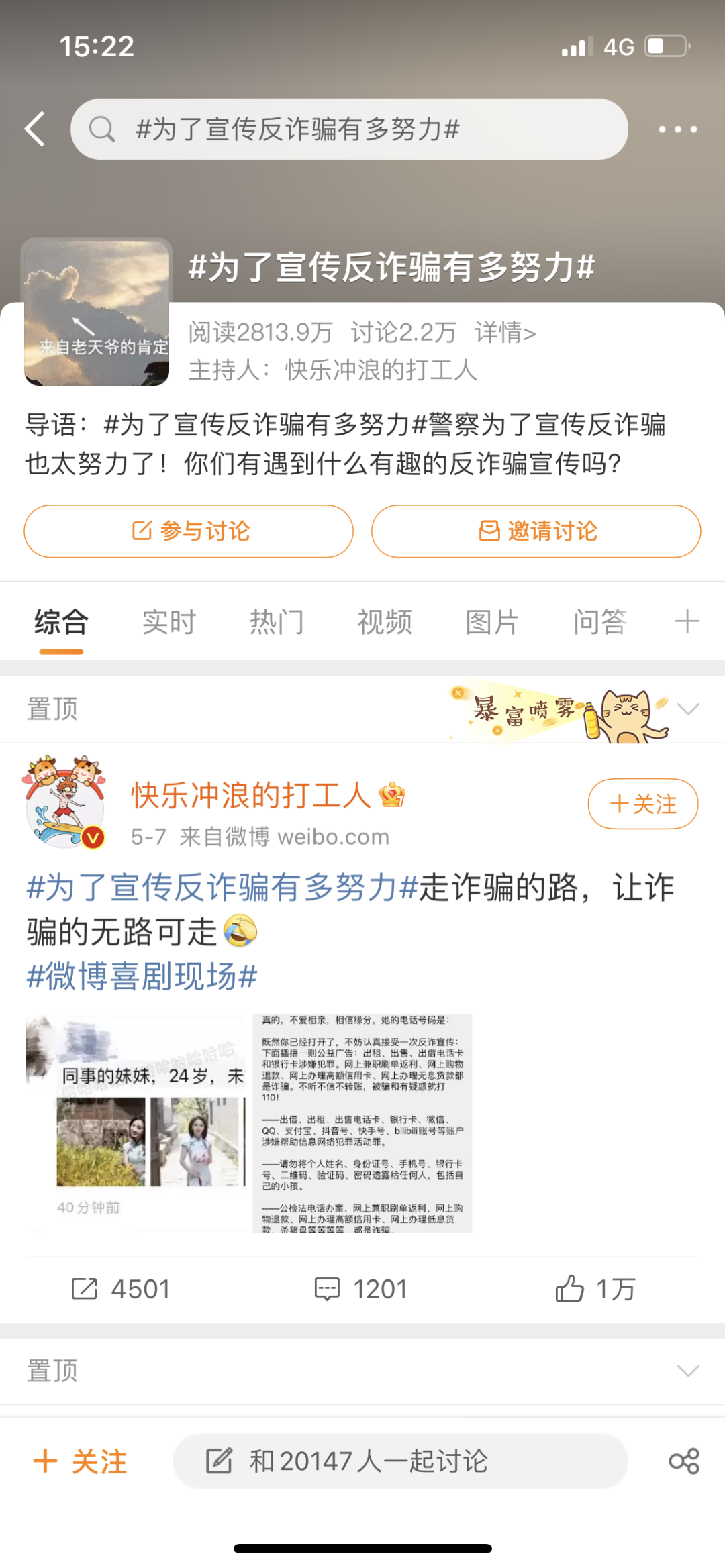Open the 详情> topic details link
The height and width of the screenshot is (1568, 725).
click(x=505, y=332)
